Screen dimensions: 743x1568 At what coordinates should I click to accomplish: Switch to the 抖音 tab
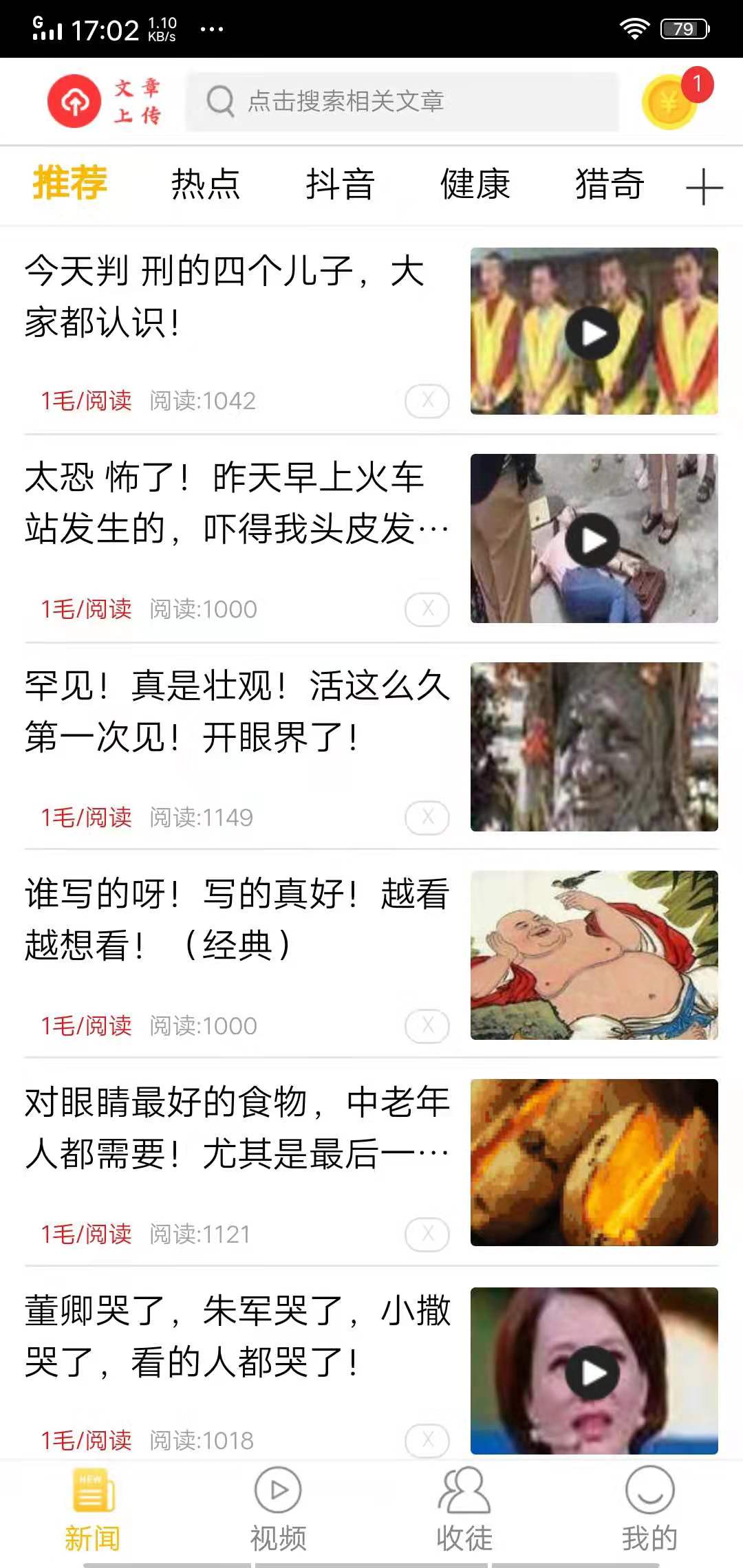click(340, 184)
